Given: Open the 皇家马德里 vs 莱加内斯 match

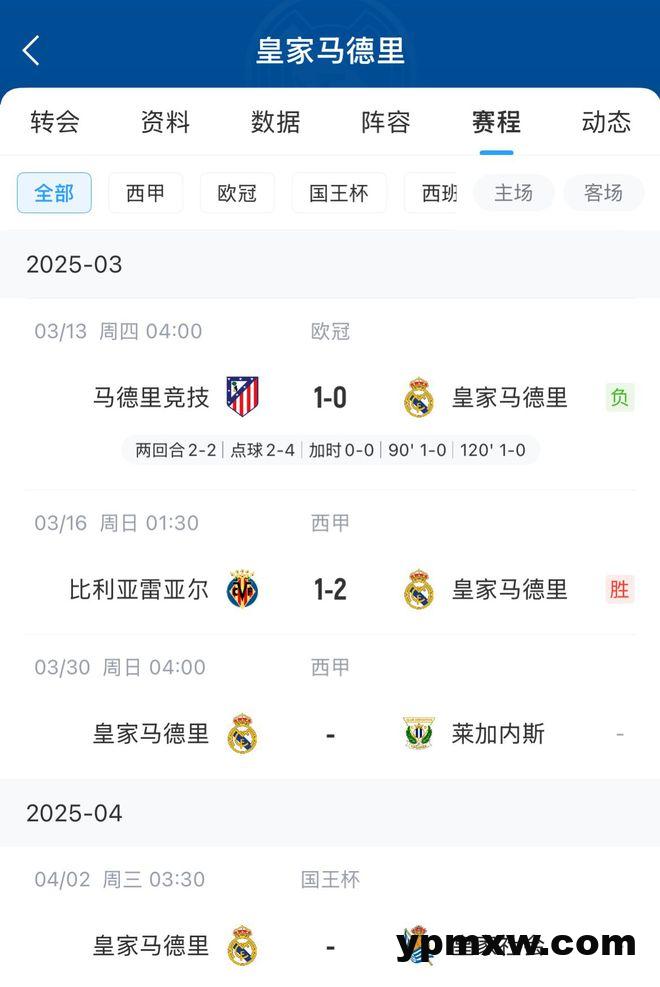Looking at the screenshot, I should (x=330, y=734).
